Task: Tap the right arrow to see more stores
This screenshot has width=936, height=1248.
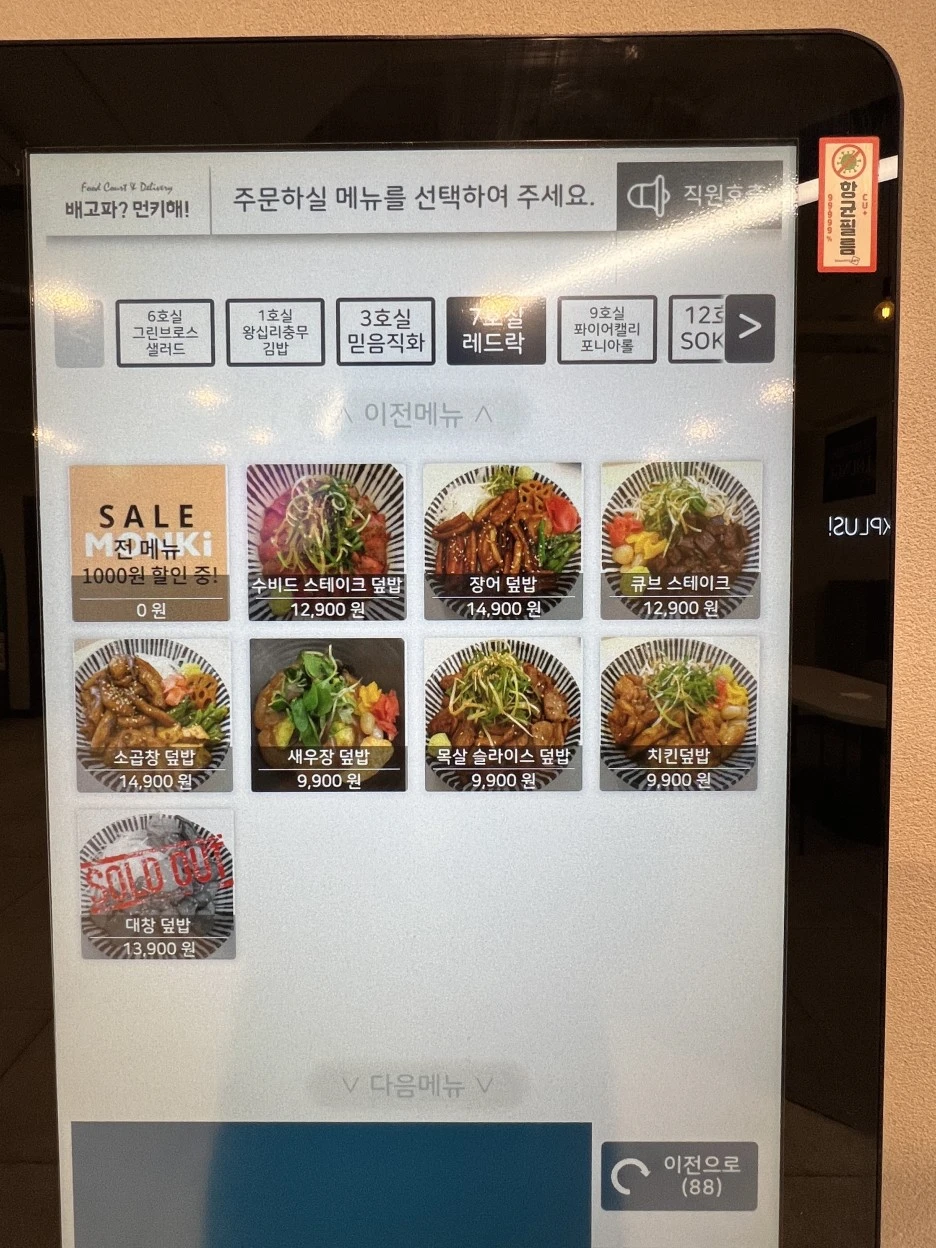Action: pyautogui.click(x=749, y=327)
